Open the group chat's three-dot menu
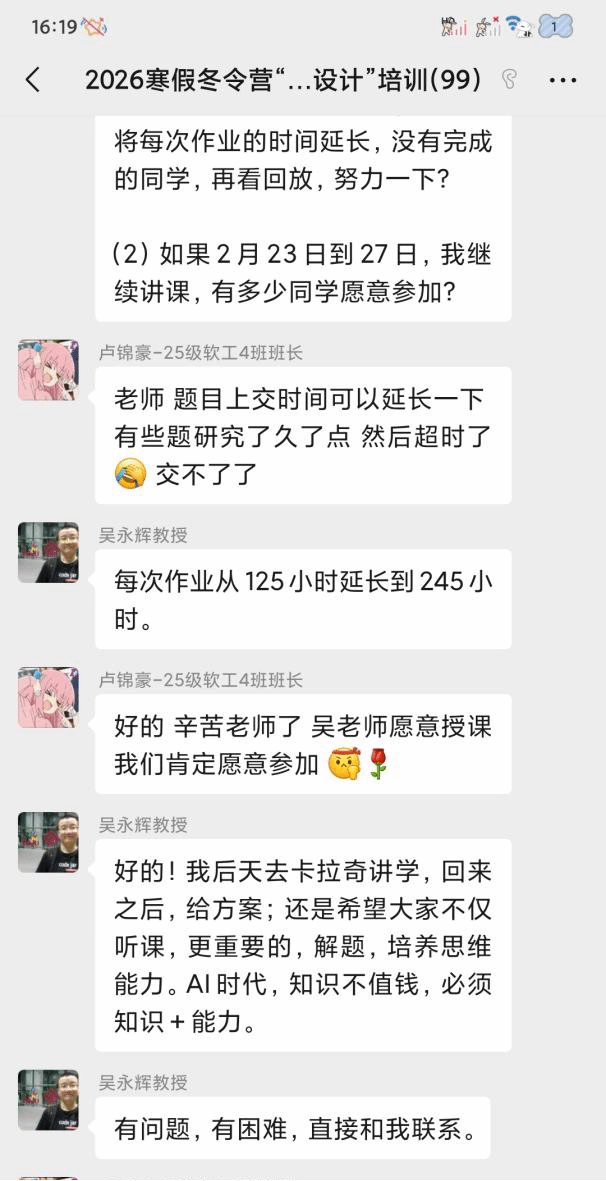 pyautogui.click(x=563, y=80)
